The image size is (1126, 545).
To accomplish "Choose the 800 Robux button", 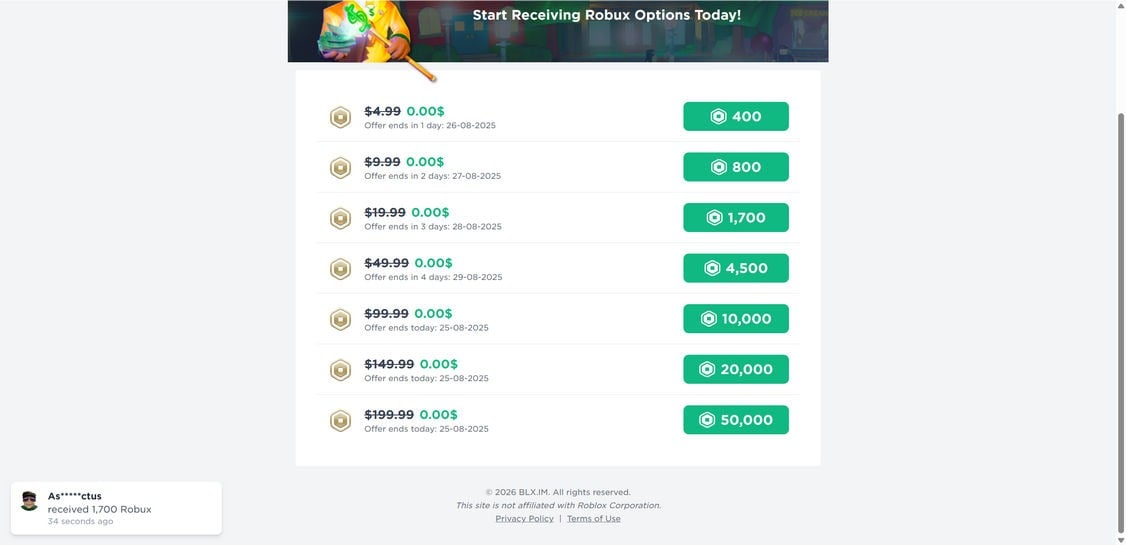I will 735,167.
